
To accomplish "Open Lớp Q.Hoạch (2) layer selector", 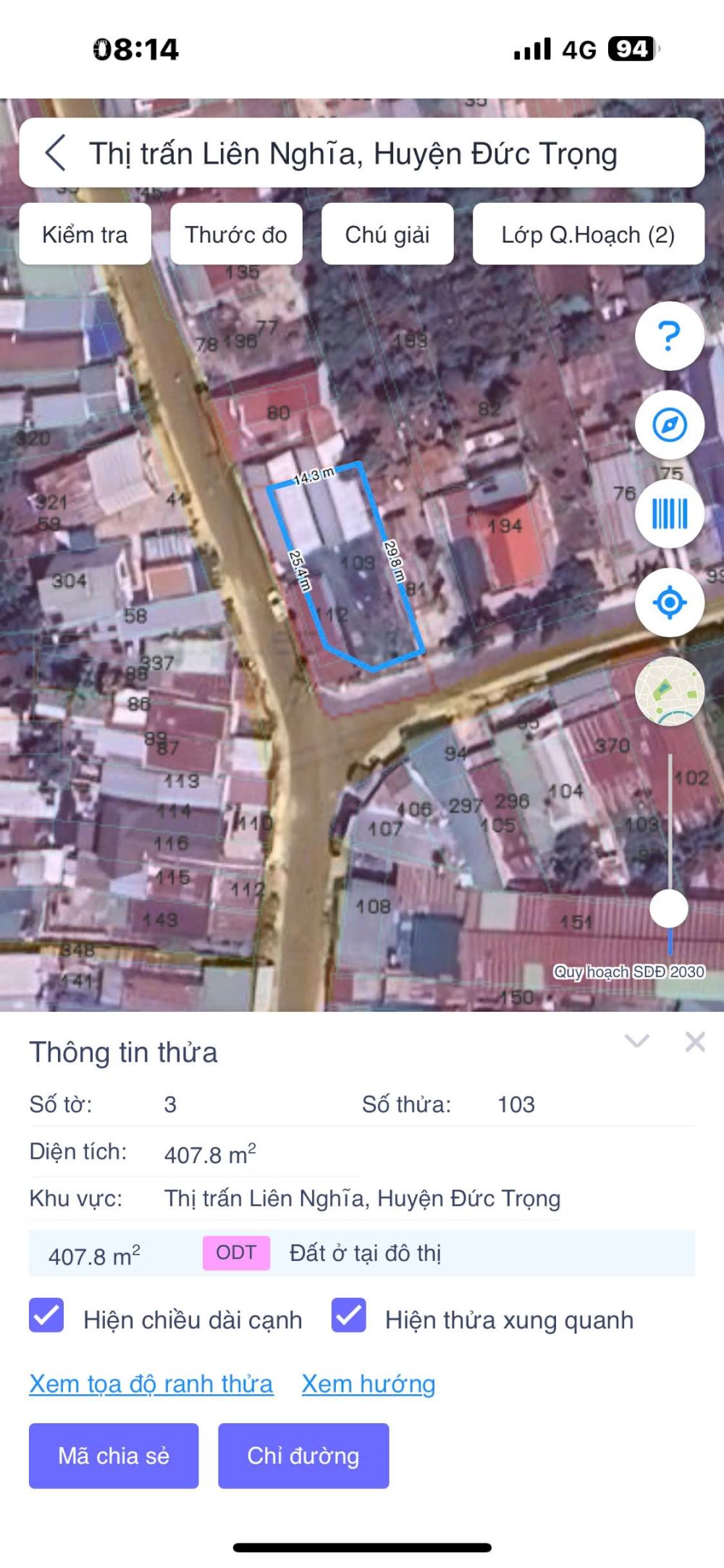I will click(x=589, y=234).
